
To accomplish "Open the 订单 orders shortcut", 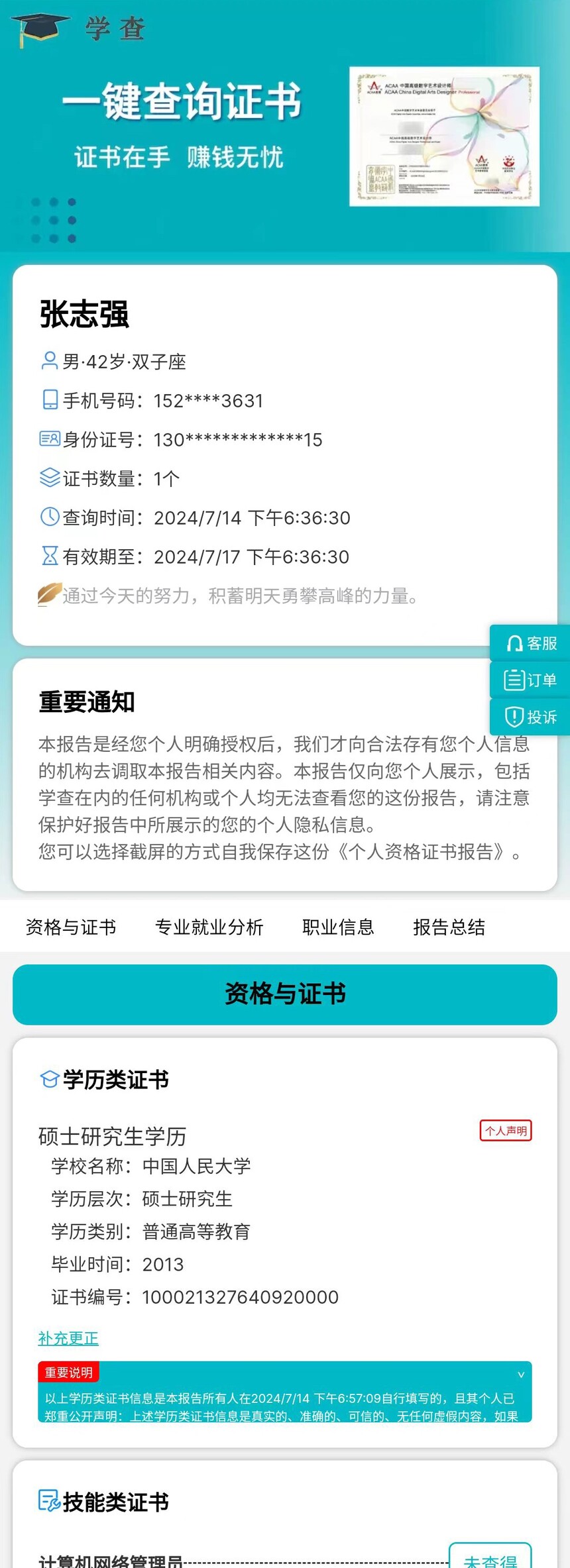I will pos(531,680).
